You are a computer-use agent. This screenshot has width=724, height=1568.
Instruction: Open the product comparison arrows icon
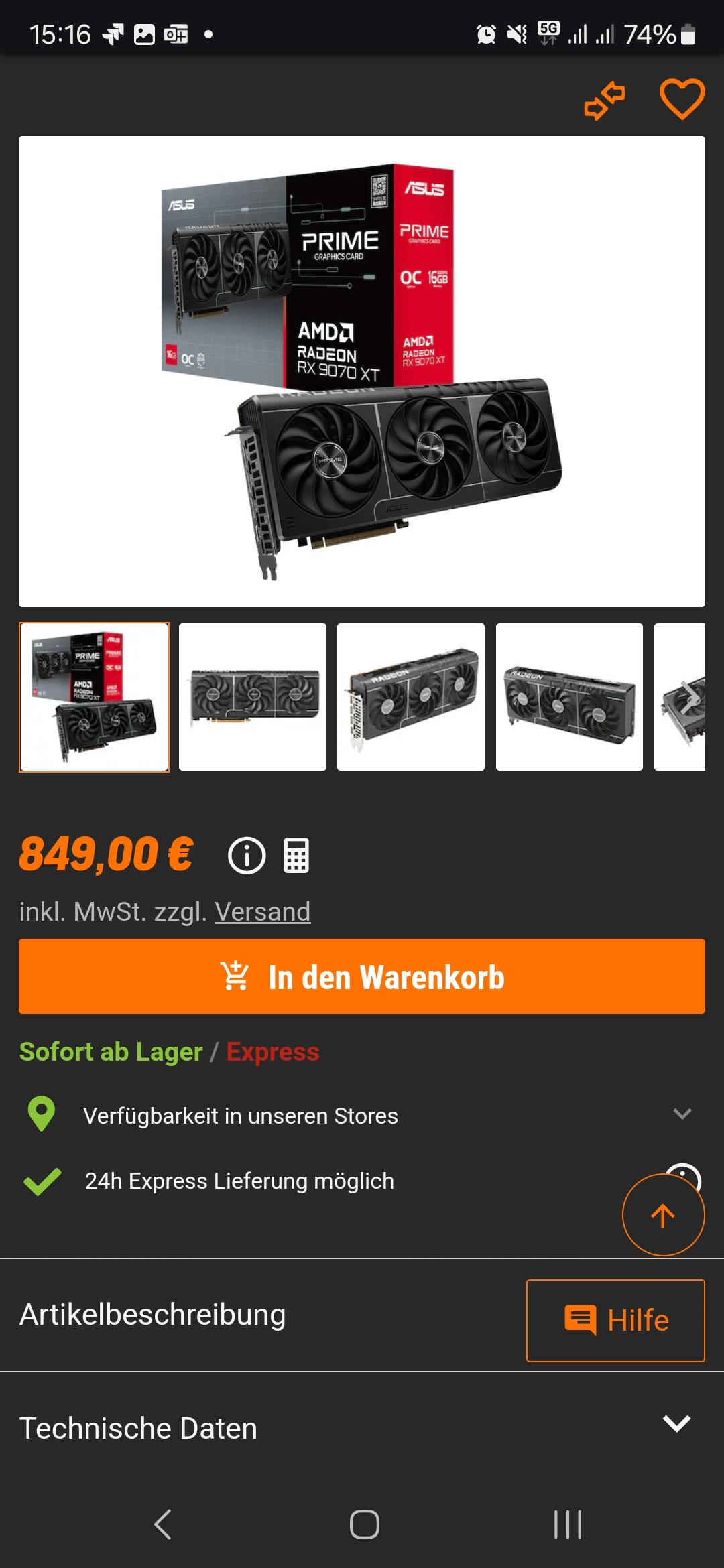tap(605, 101)
